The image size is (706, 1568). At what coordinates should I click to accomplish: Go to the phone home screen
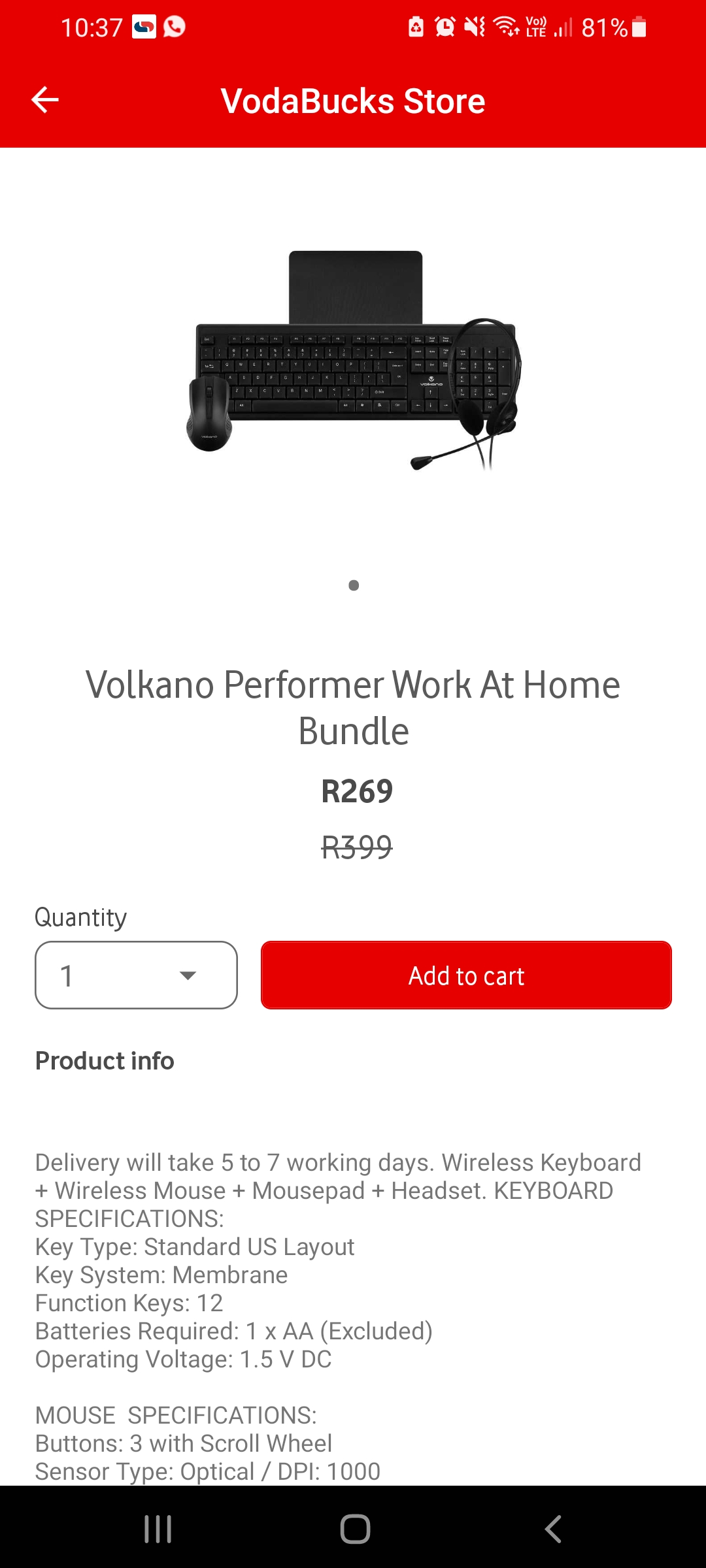click(x=355, y=1529)
